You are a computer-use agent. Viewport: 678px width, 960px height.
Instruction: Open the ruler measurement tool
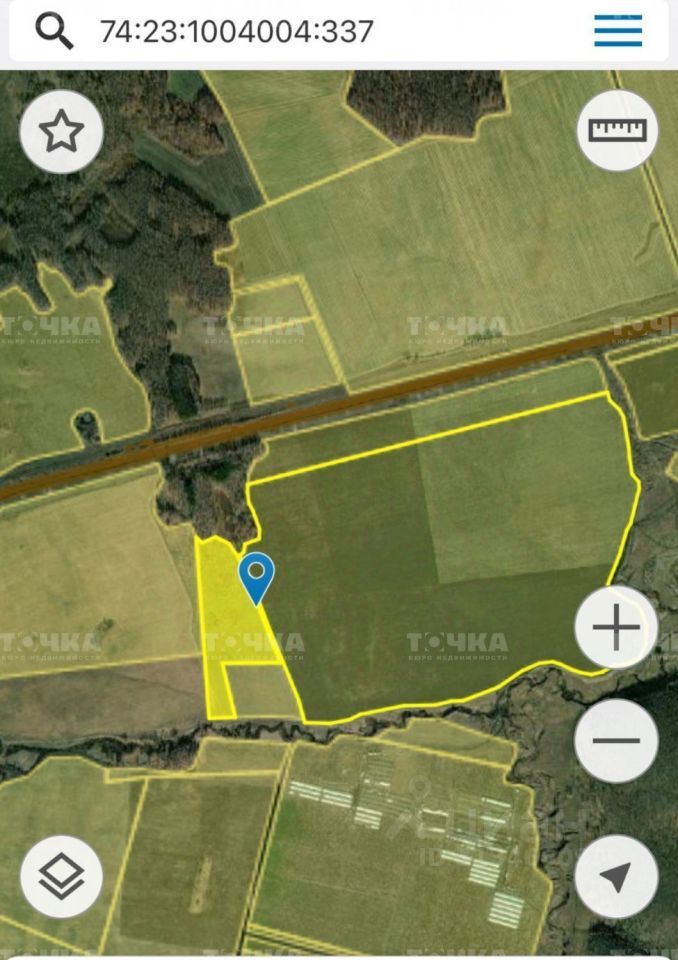tap(617, 130)
